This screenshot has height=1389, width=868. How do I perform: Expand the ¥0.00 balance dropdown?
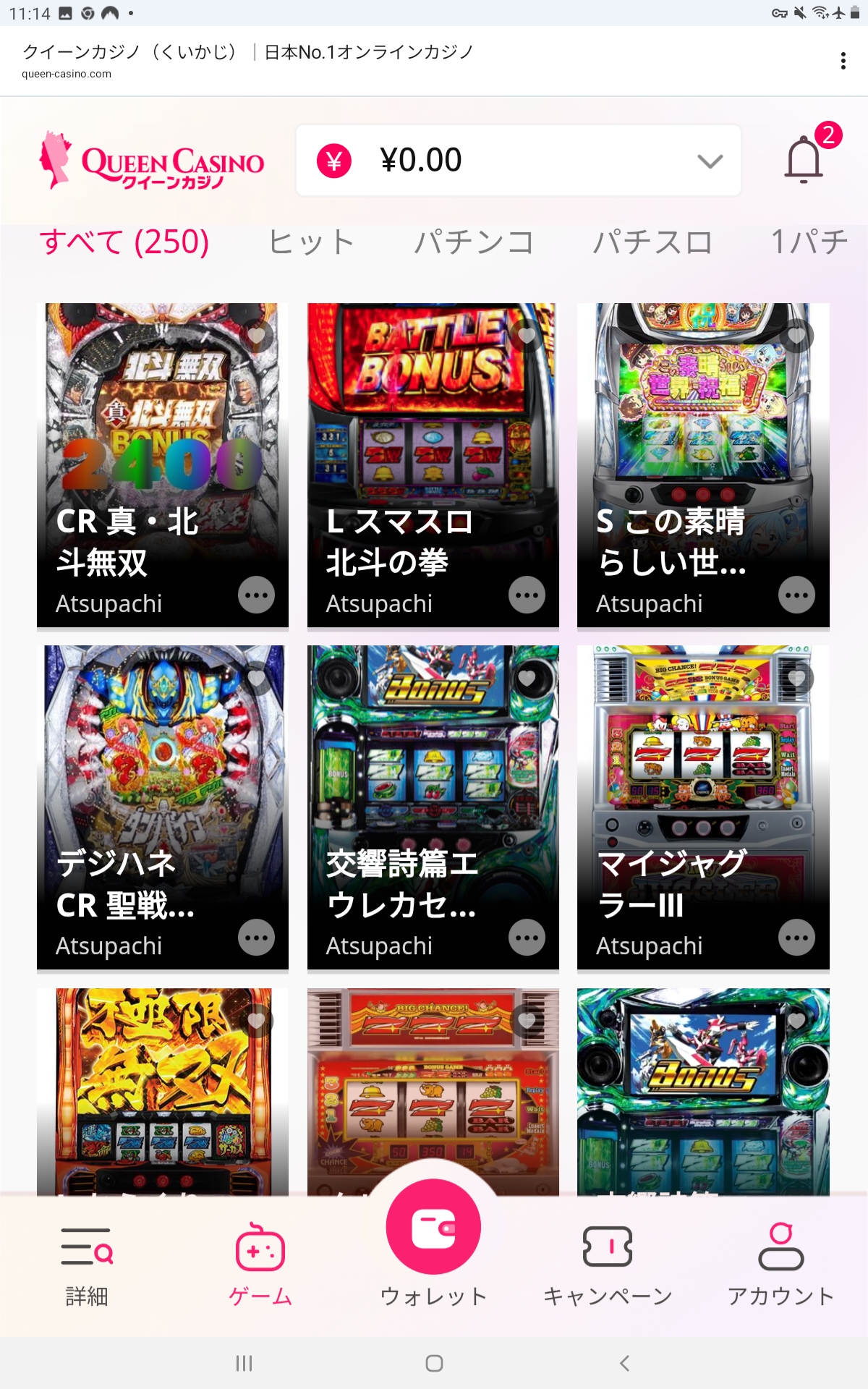point(709,161)
